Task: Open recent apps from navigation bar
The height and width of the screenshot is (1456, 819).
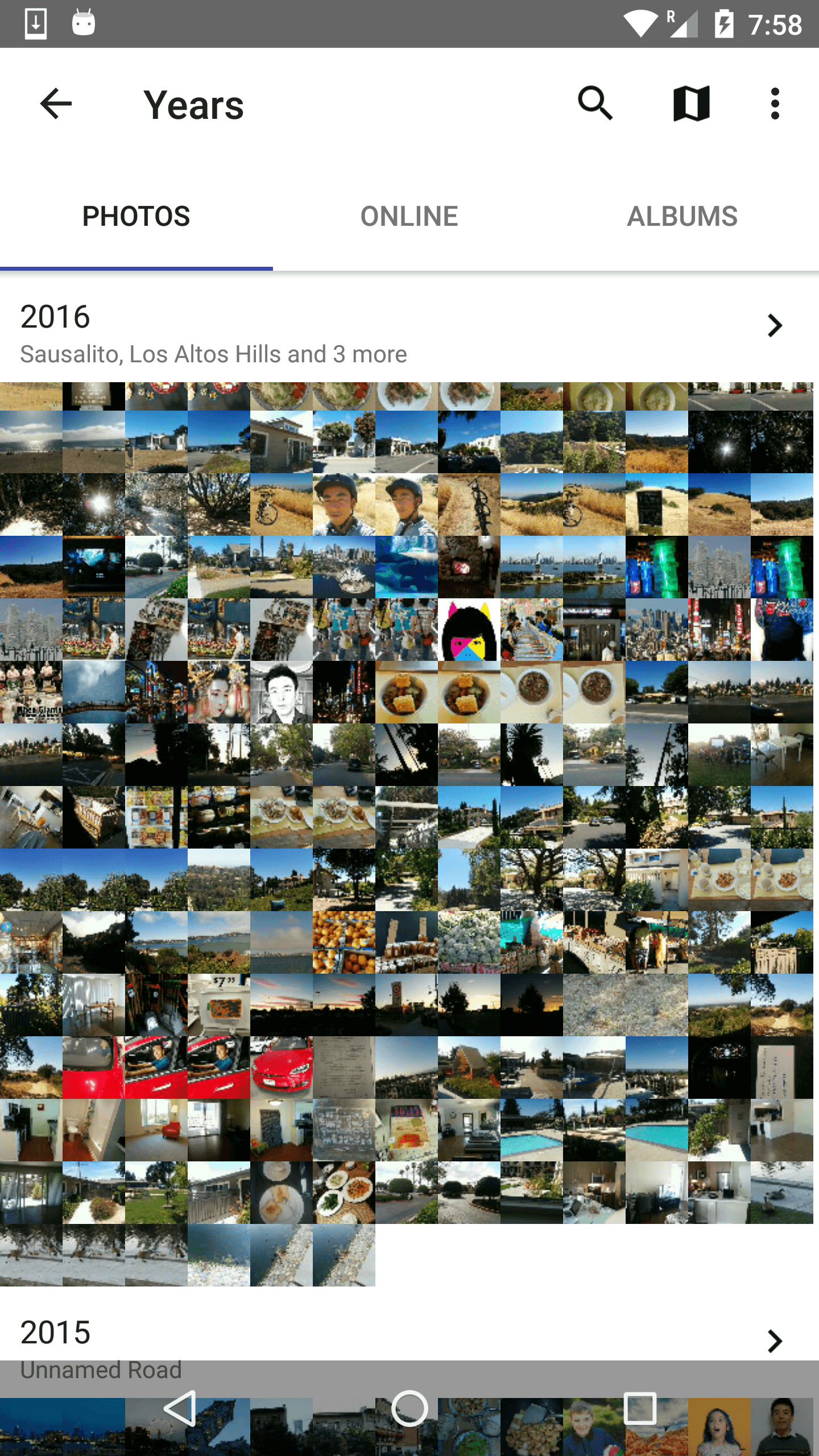Action: pyautogui.click(x=640, y=1408)
